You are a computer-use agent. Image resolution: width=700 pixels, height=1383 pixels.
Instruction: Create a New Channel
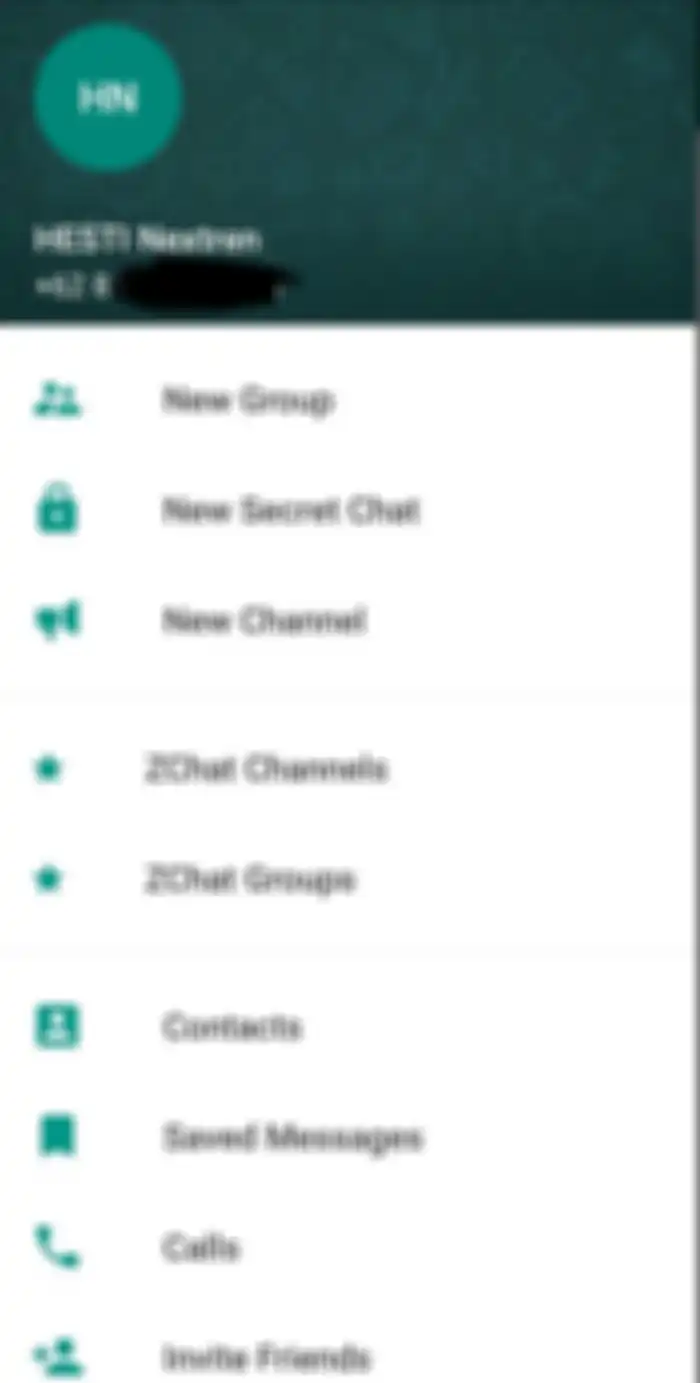(264, 621)
